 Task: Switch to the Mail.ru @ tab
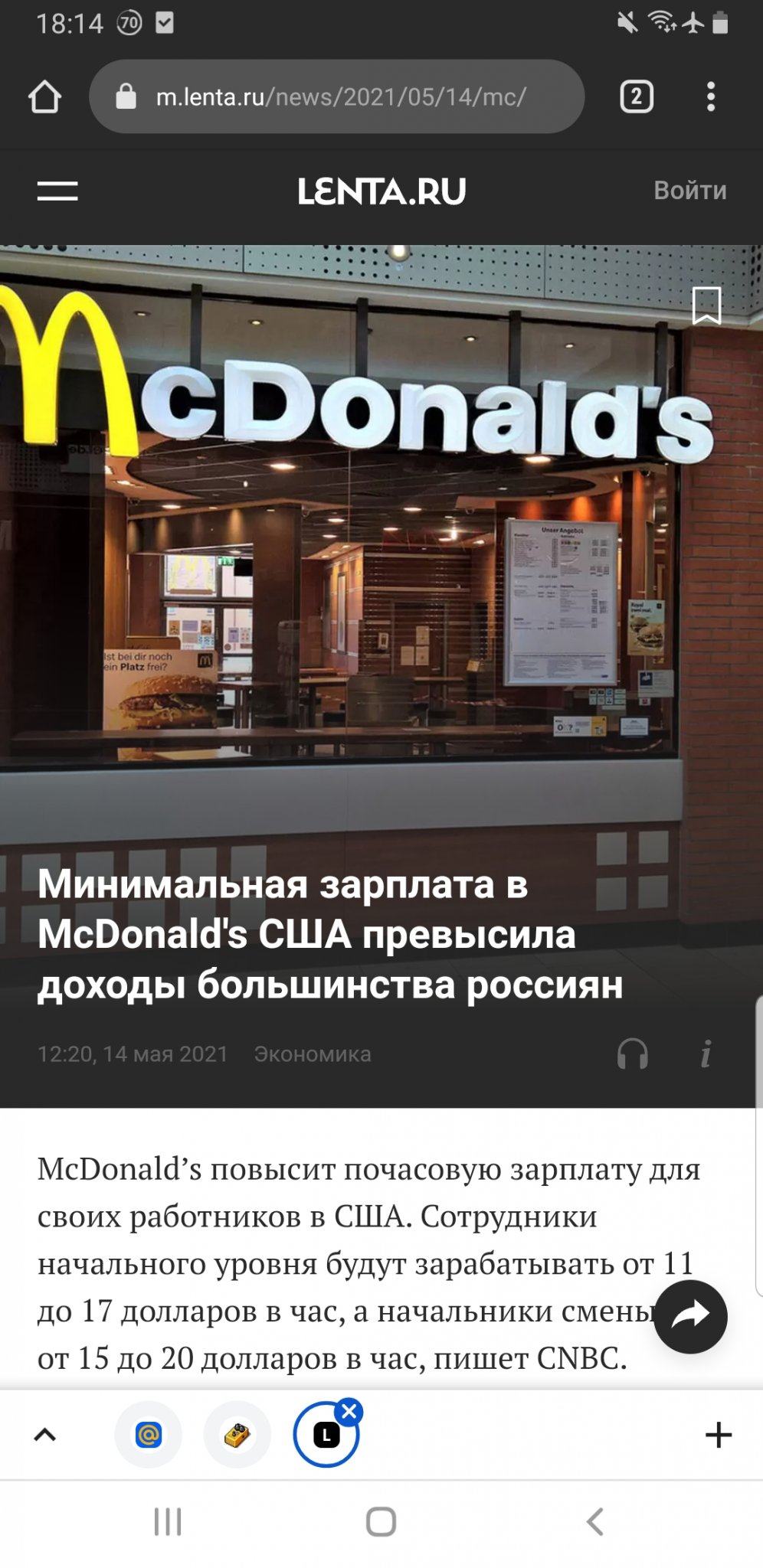(148, 1435)
